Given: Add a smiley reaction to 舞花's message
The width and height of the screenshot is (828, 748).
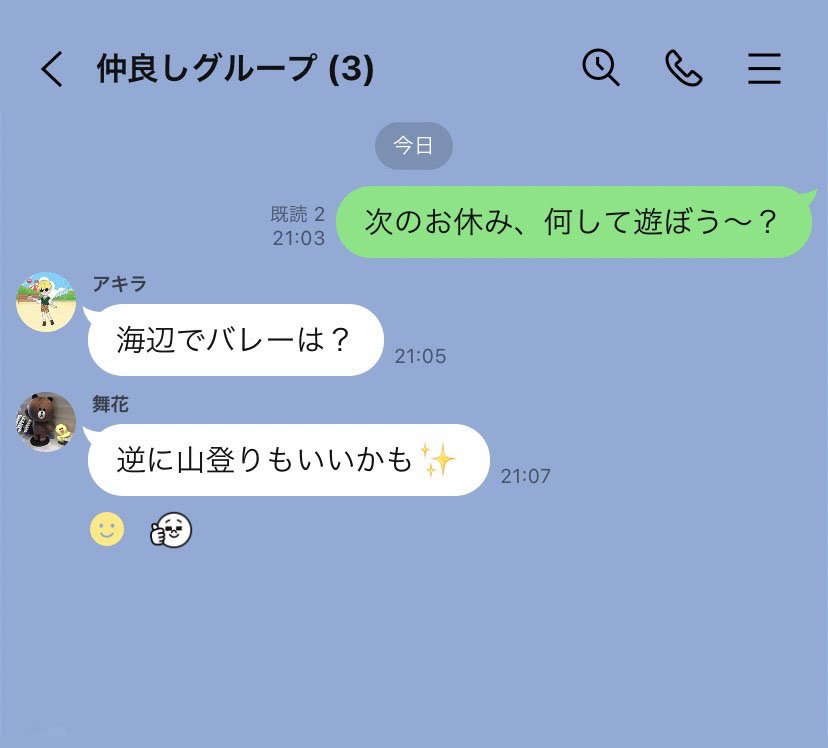Looking at the screenshot, I should pos(107,529).
